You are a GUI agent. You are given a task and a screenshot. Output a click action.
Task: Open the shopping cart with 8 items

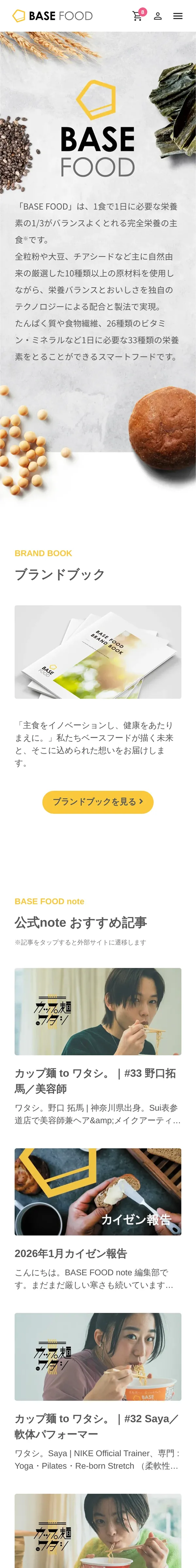click(x=138, y=16)
